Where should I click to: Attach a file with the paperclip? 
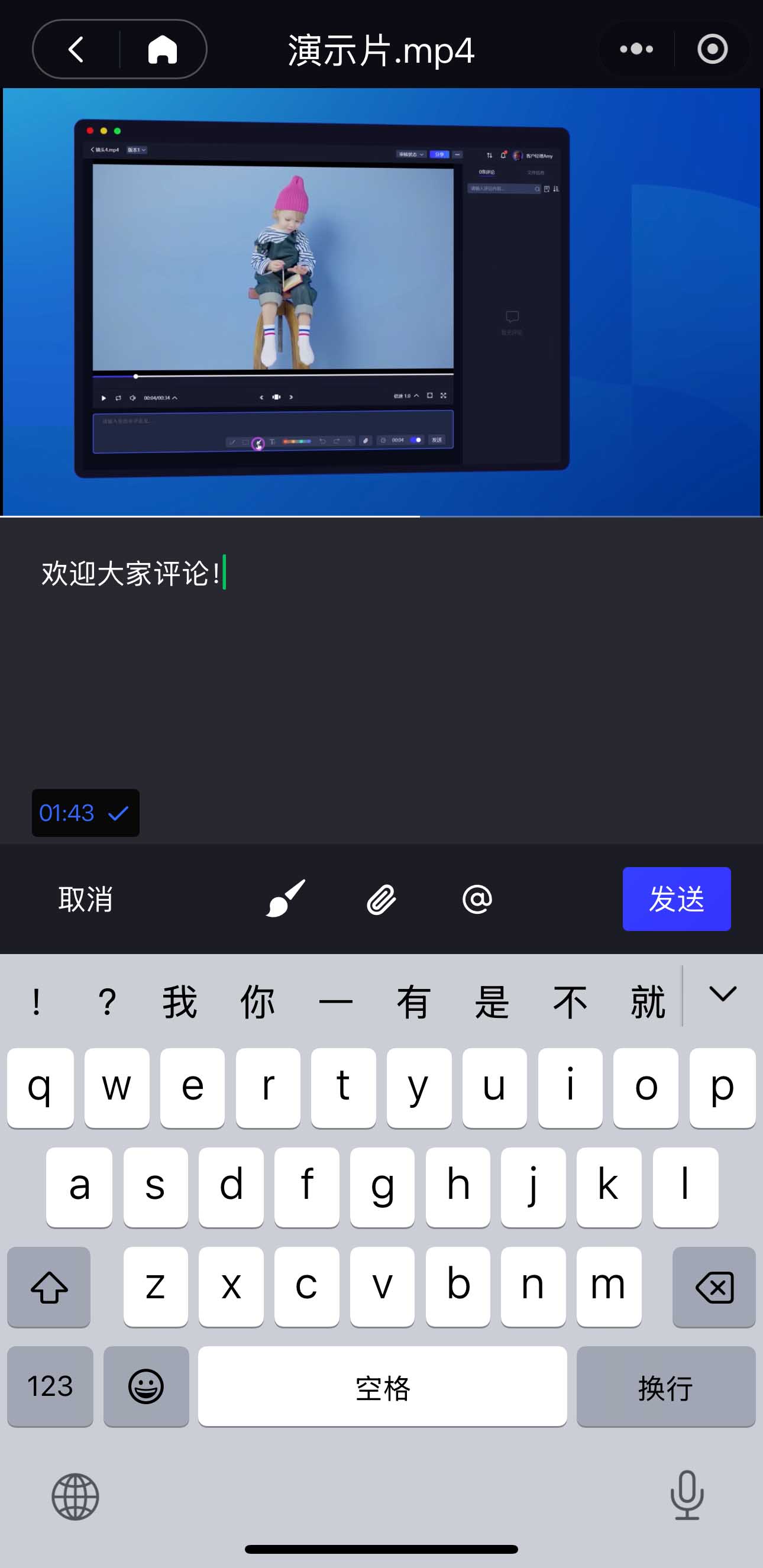pos(381,899)
